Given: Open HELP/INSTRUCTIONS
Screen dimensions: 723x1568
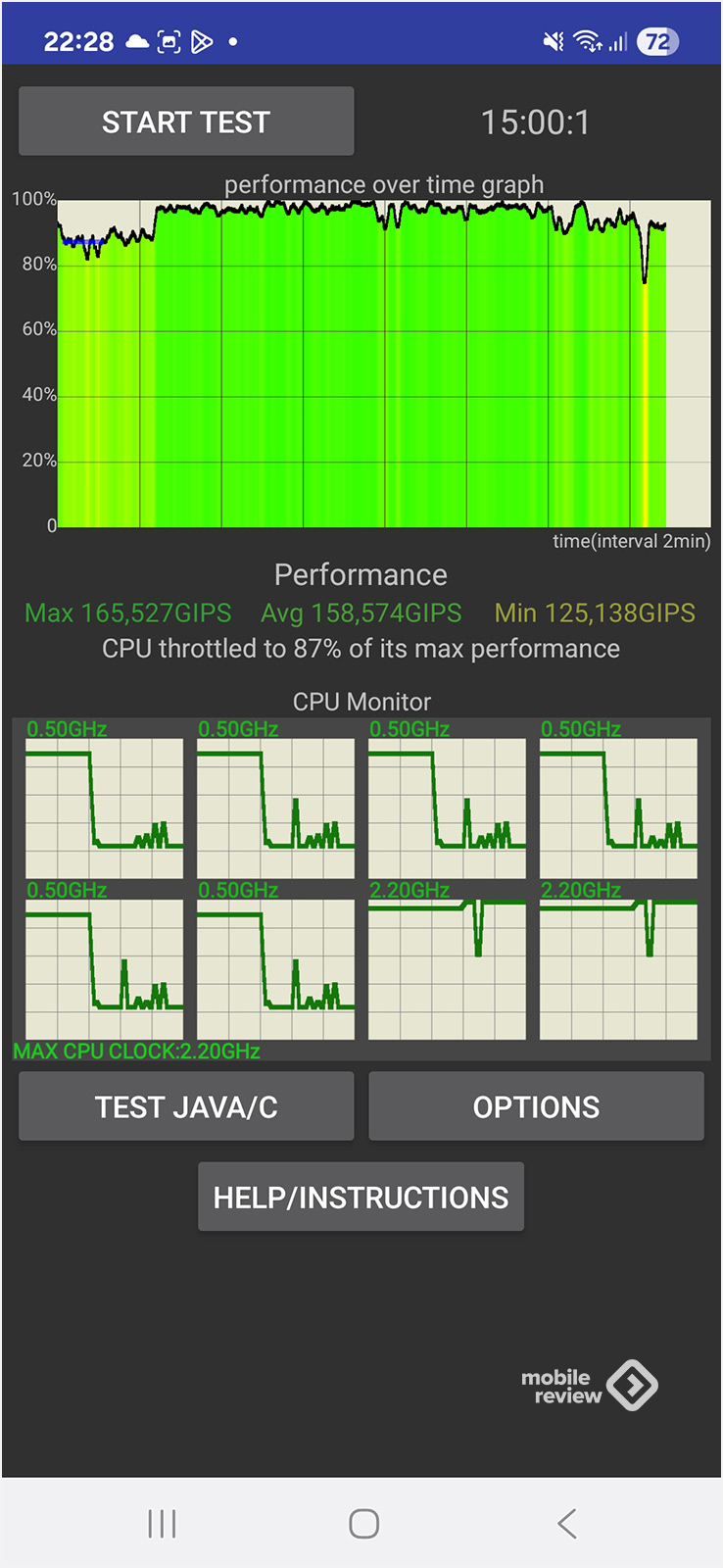Looking at the screenshot, I should (361, 1197).
